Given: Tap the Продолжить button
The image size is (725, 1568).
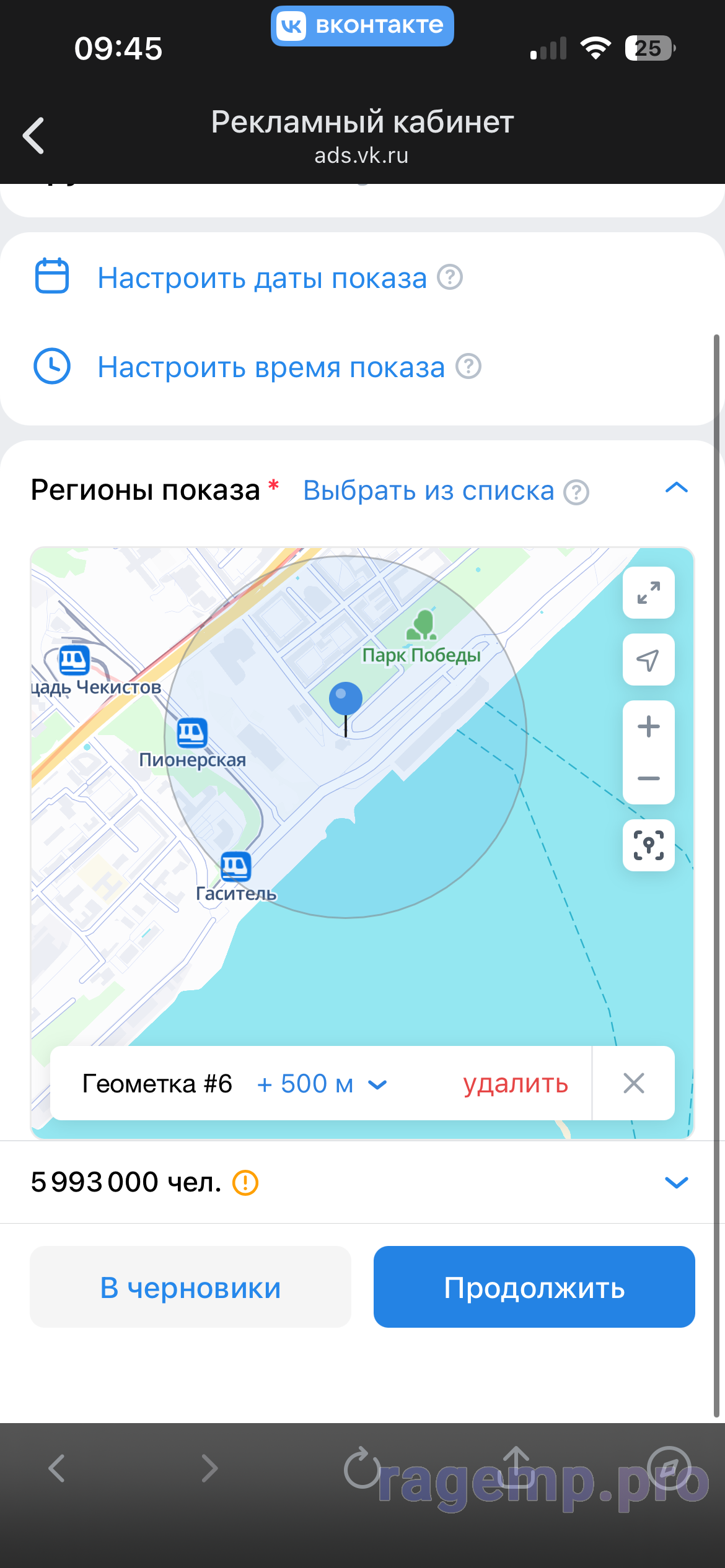Looking at the screenshot, I should (x=534, y=1287).
